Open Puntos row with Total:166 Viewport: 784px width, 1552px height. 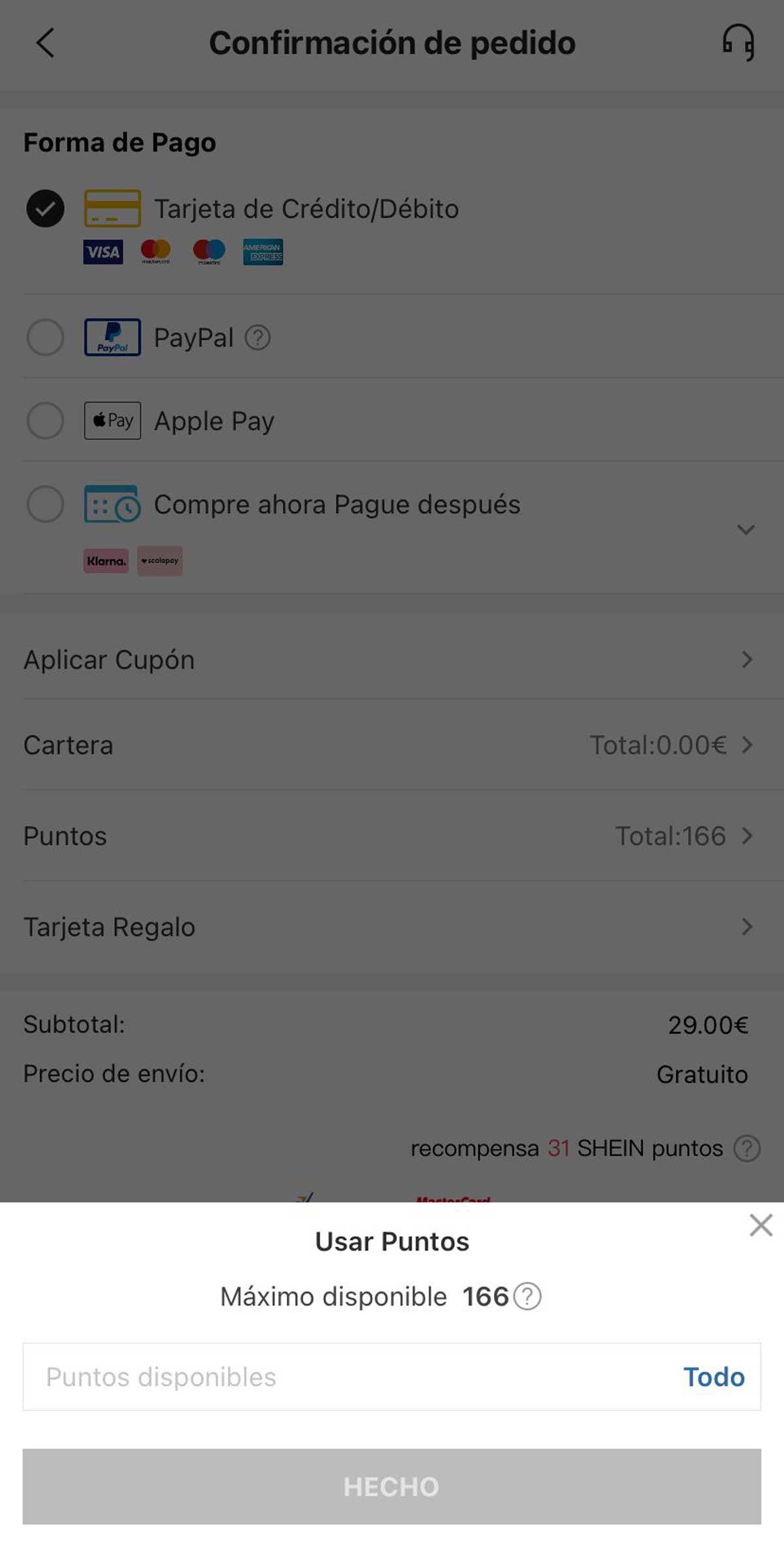click(x=392, y=836)
